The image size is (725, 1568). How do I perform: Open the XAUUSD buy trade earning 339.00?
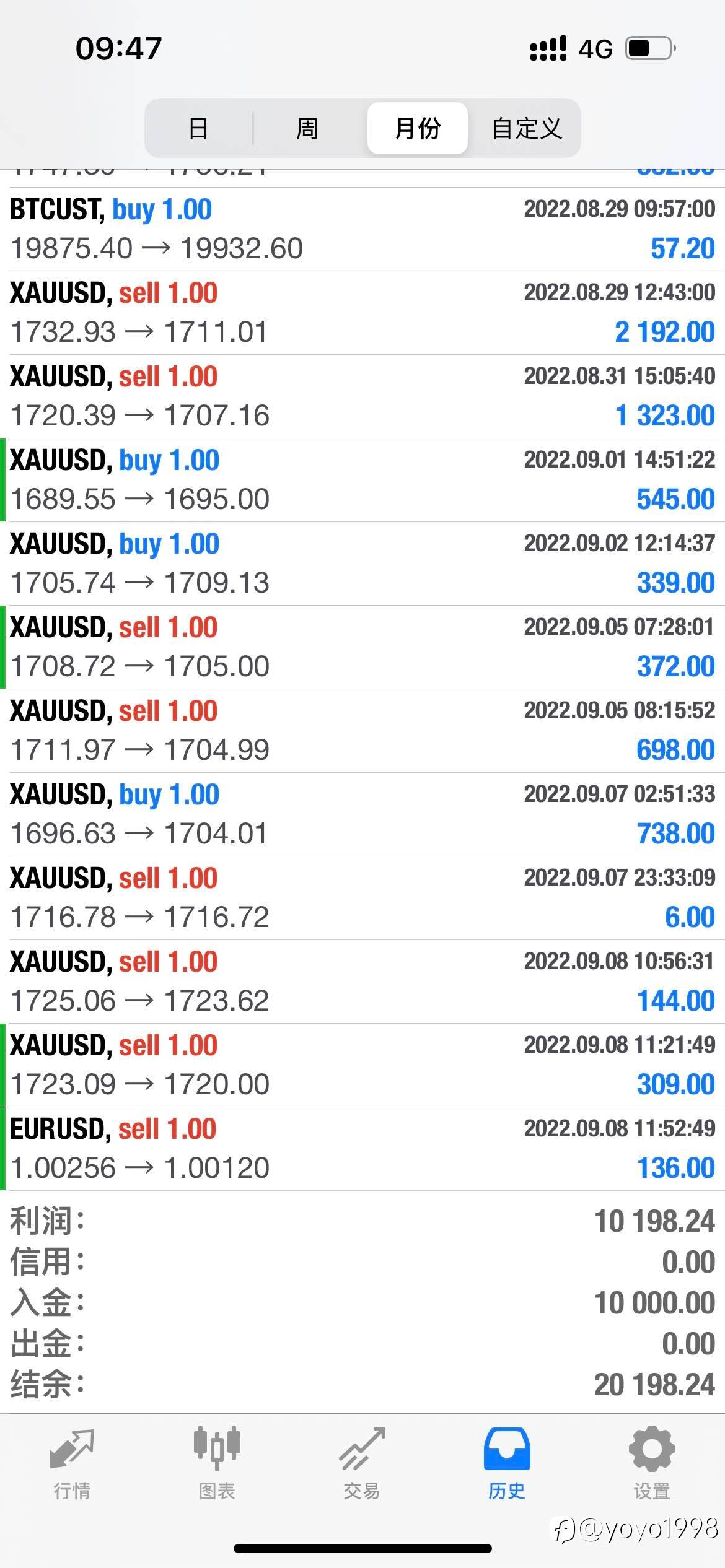[x=362, y=564]
